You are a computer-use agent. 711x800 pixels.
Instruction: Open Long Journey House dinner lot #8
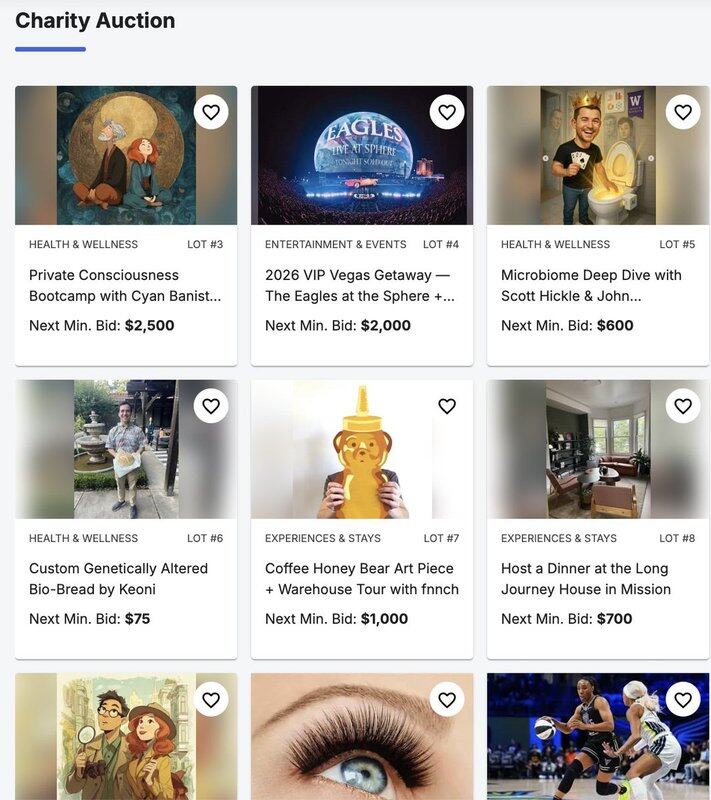click(597, 579)
